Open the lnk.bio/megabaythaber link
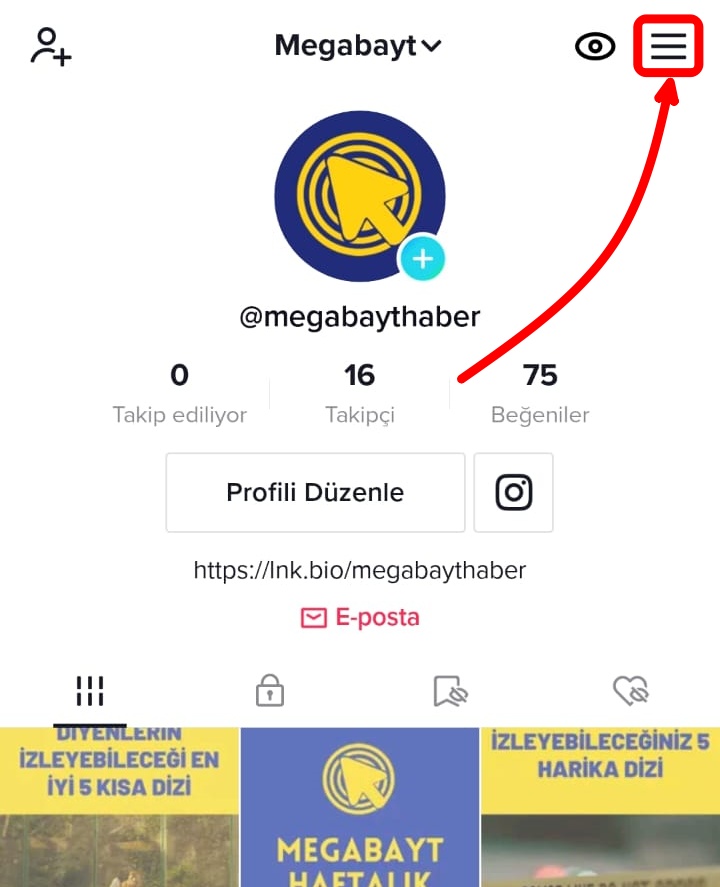 point(359,571)
